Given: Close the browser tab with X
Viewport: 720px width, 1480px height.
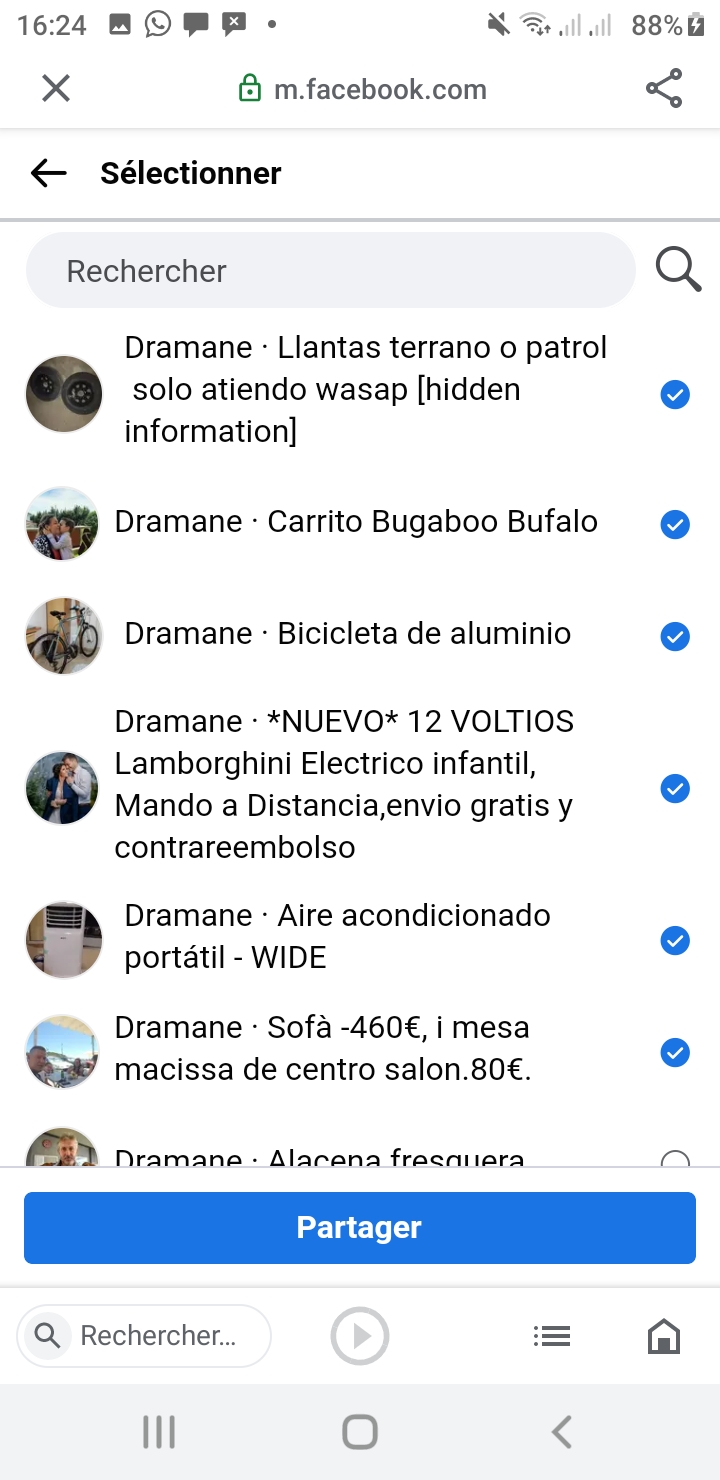Looking at the screenshot, I should click(x=56, y=88).
